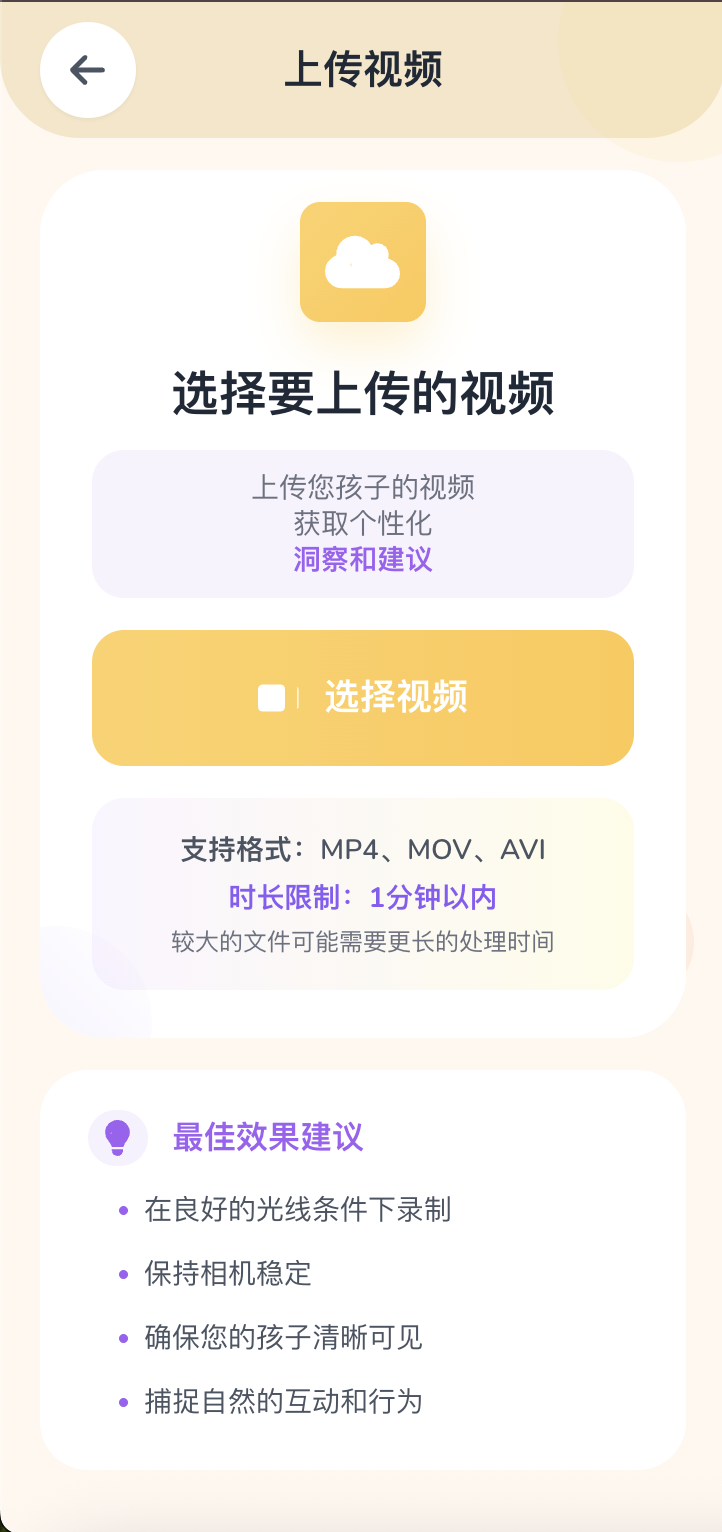
Task: Open the 洞察和建议 link
Action: pyautogui.click(x=362, y=560)
